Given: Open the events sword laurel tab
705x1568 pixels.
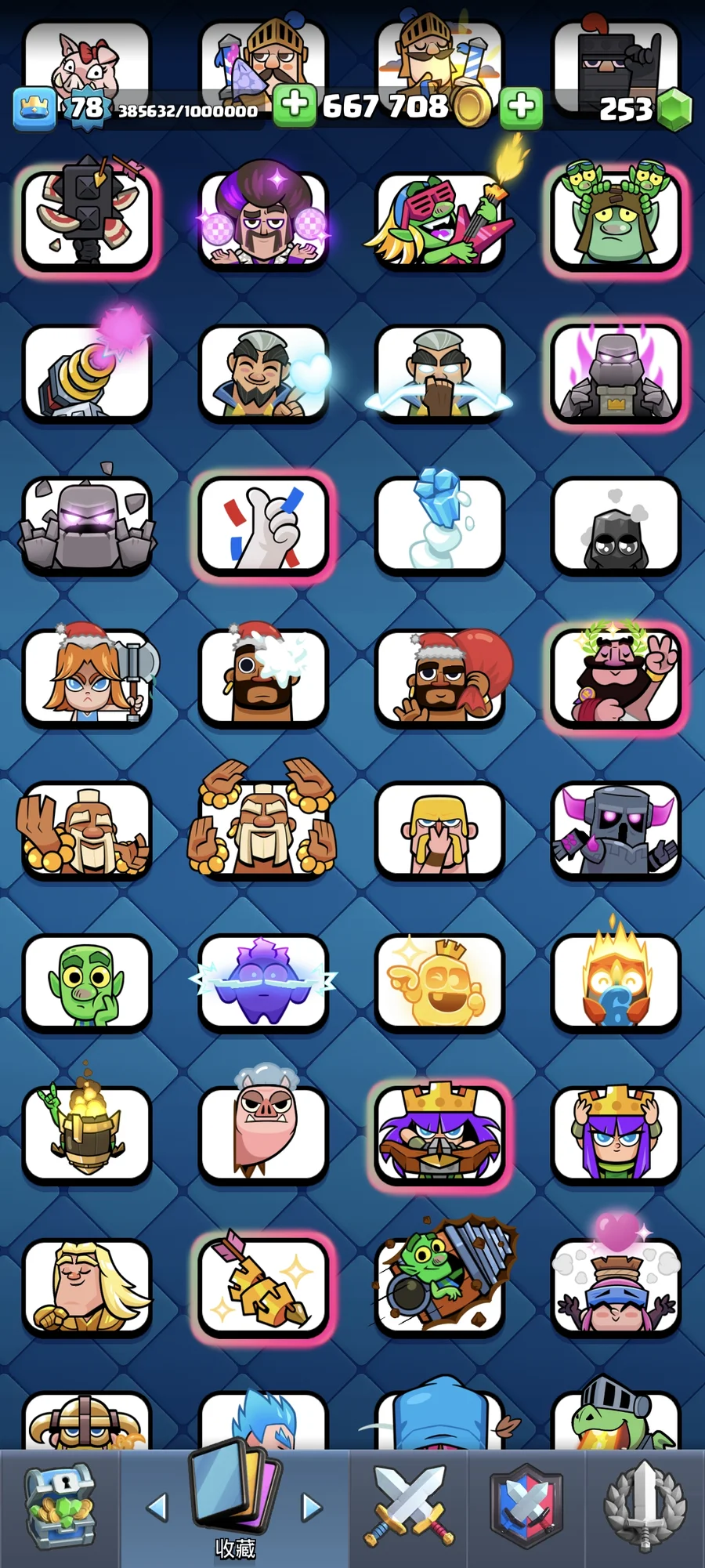Looking at the screenshot, I should [645, 1508].
